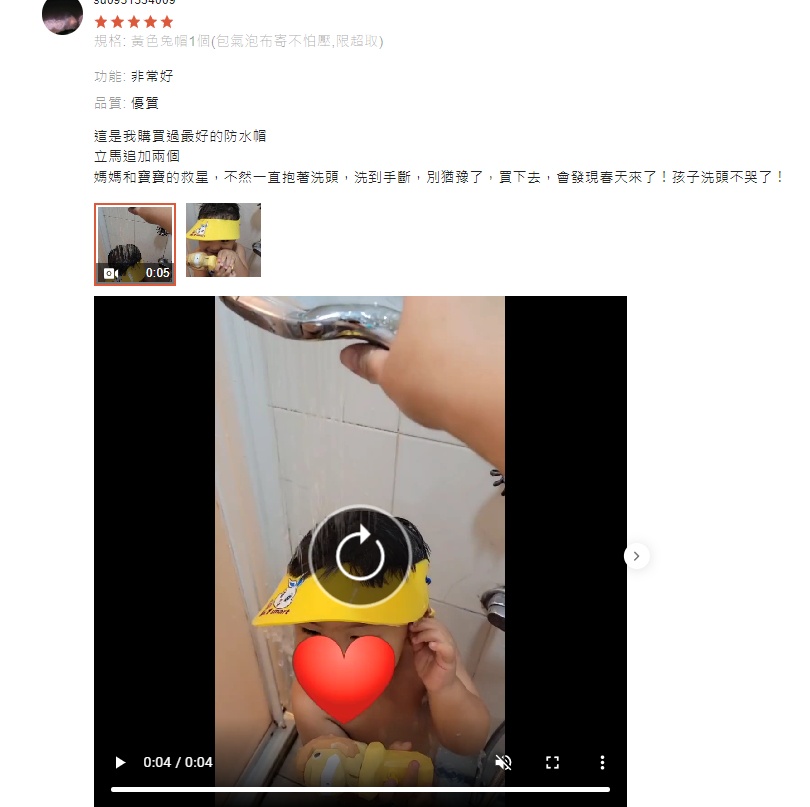The height and width of the screenshot is (807, 810).
Task: Open the second review photo thumbnail
Action: 223,240
